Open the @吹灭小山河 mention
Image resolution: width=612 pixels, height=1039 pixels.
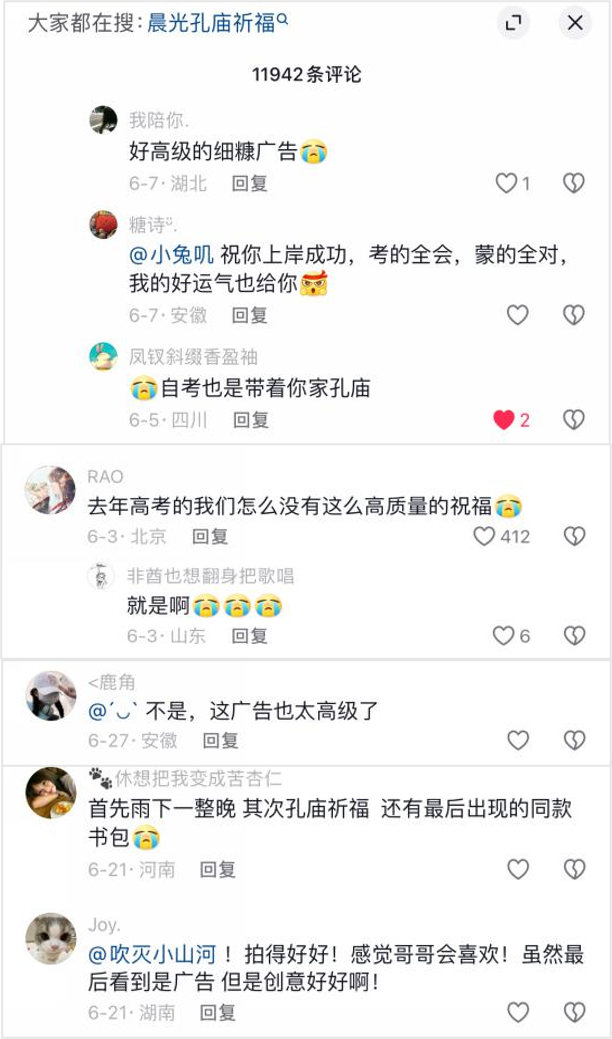[x=152, y=955]
